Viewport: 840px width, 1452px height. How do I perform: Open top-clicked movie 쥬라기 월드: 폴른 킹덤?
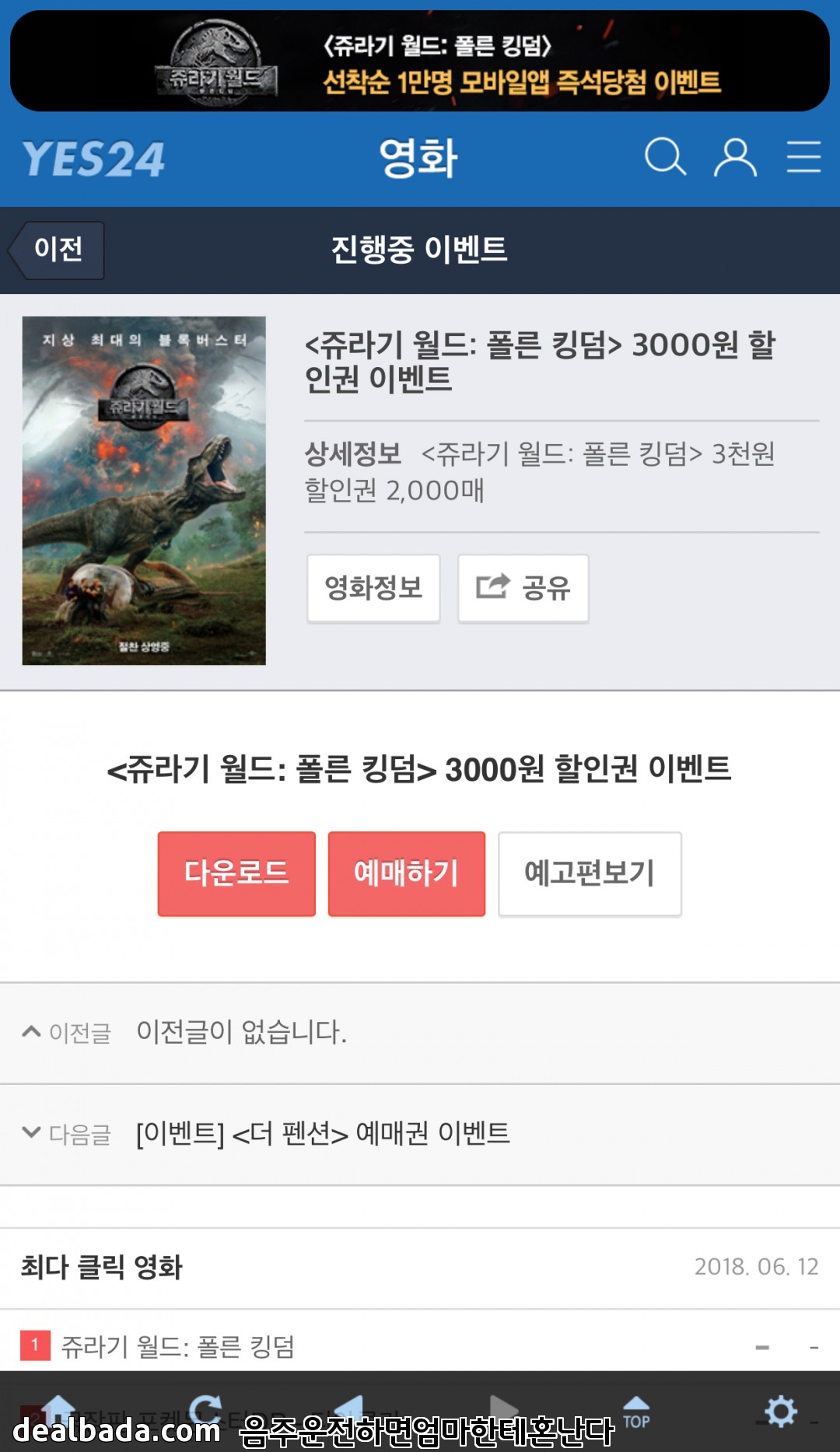pos(177,1346)
